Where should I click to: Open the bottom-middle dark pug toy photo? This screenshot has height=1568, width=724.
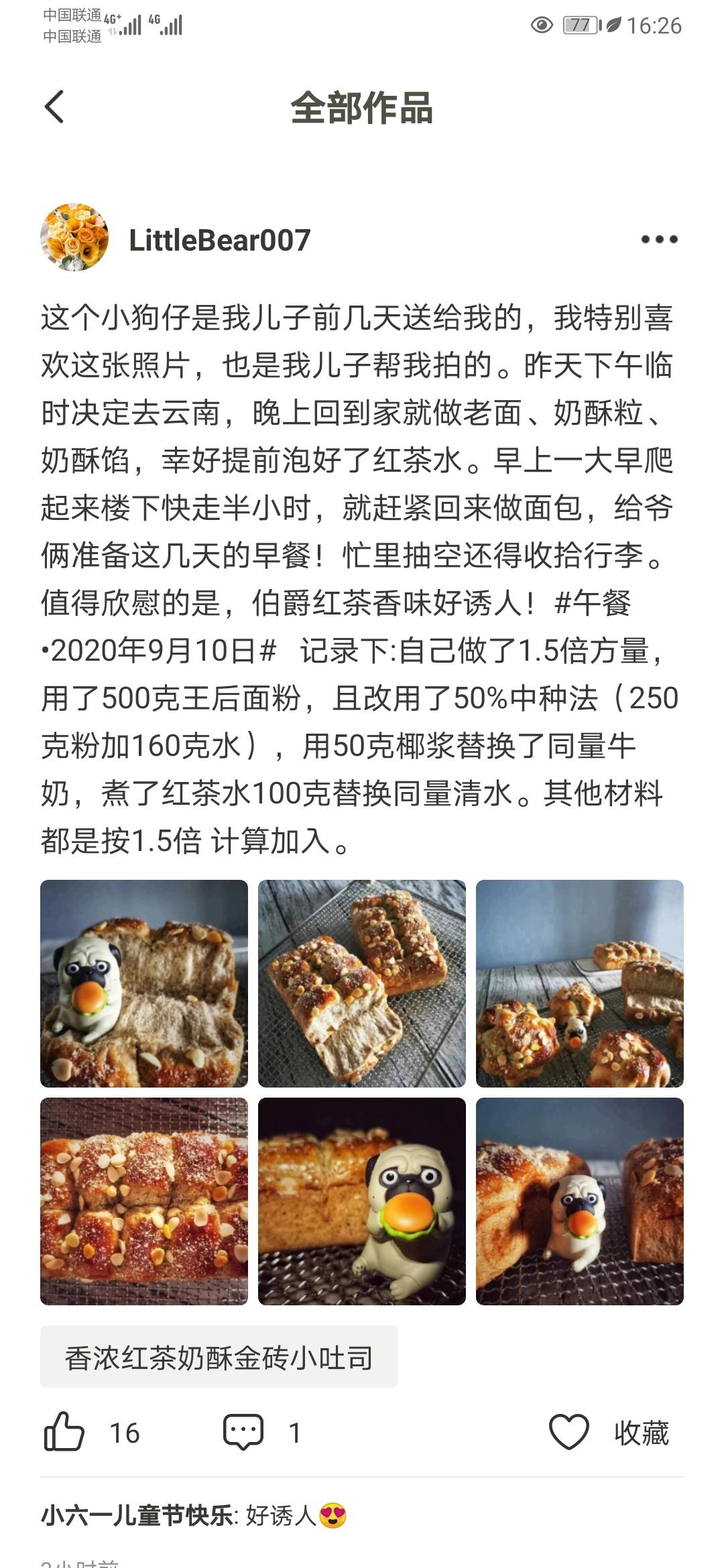click(x=362, y=1199)
